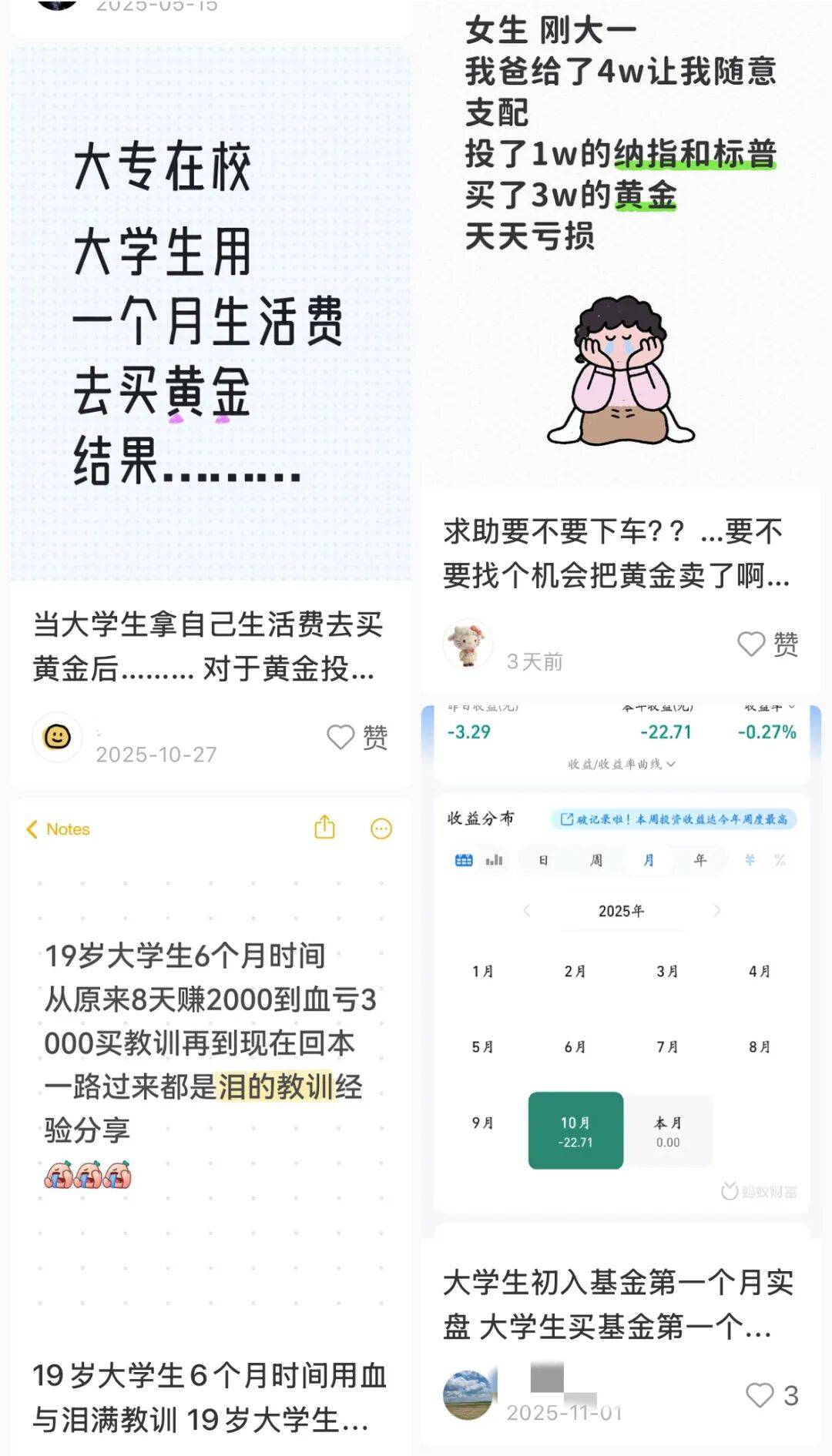Screen dimensions: 832x1456
Task: Like the post from 3天前
Action: (752, 644)
